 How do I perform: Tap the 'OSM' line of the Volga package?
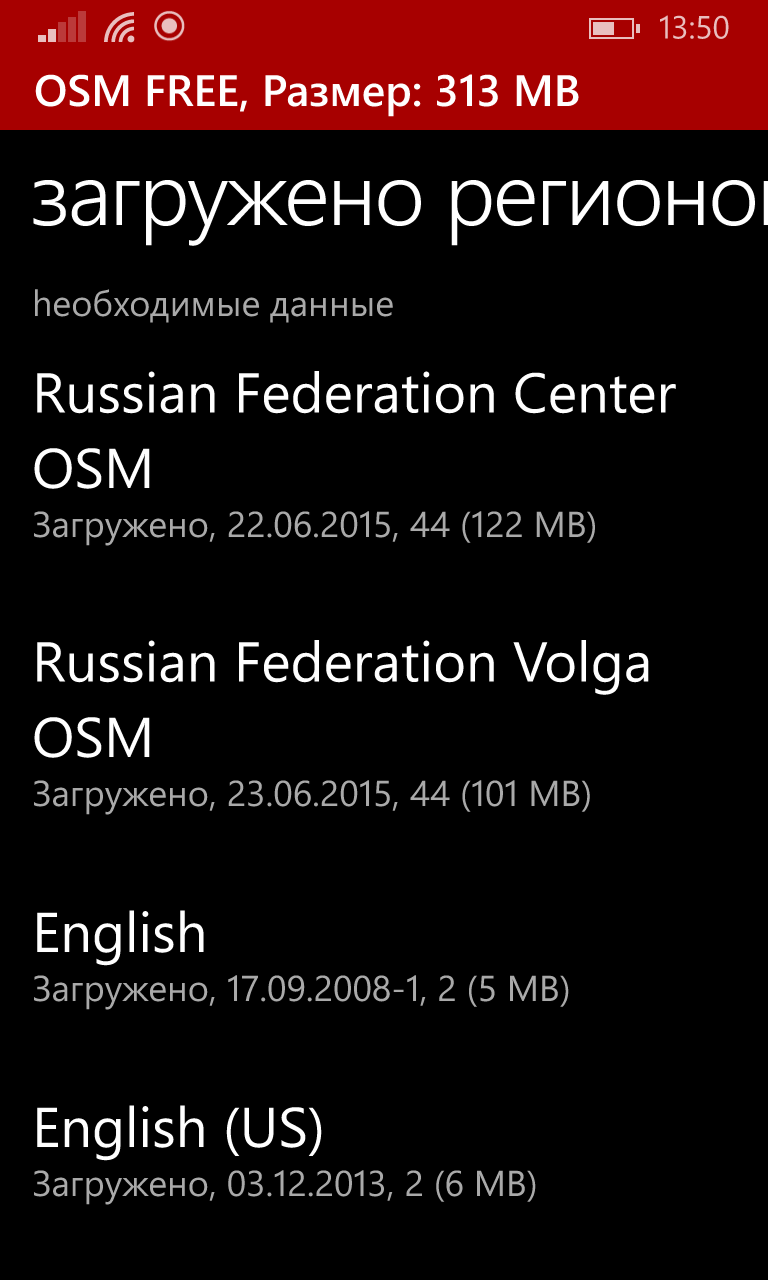click(x=91, y=738)
